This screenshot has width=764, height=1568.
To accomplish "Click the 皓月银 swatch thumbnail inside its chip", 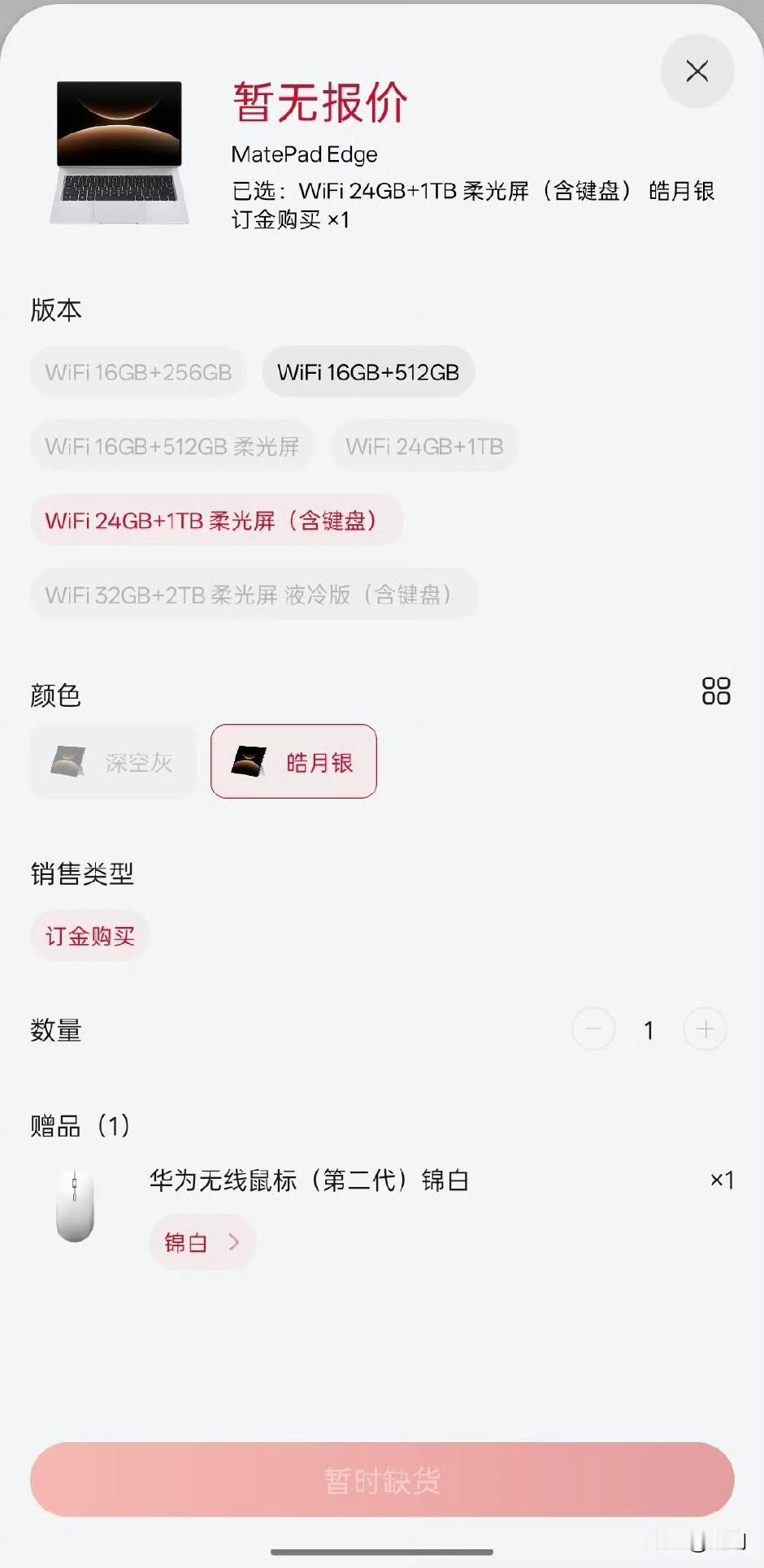I will tap(249, 762).
